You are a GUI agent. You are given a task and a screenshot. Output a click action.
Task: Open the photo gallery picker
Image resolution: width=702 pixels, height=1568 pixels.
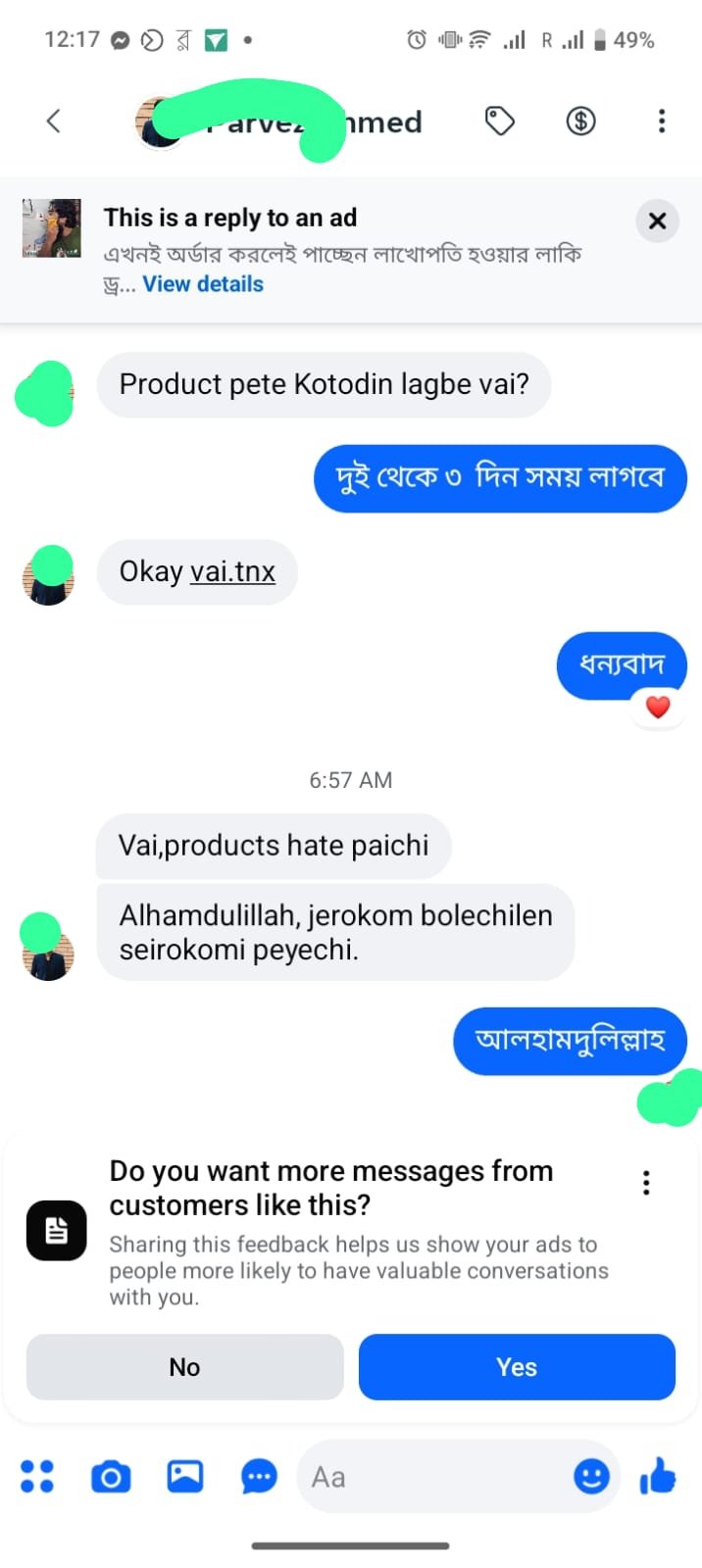(185, 1476)
